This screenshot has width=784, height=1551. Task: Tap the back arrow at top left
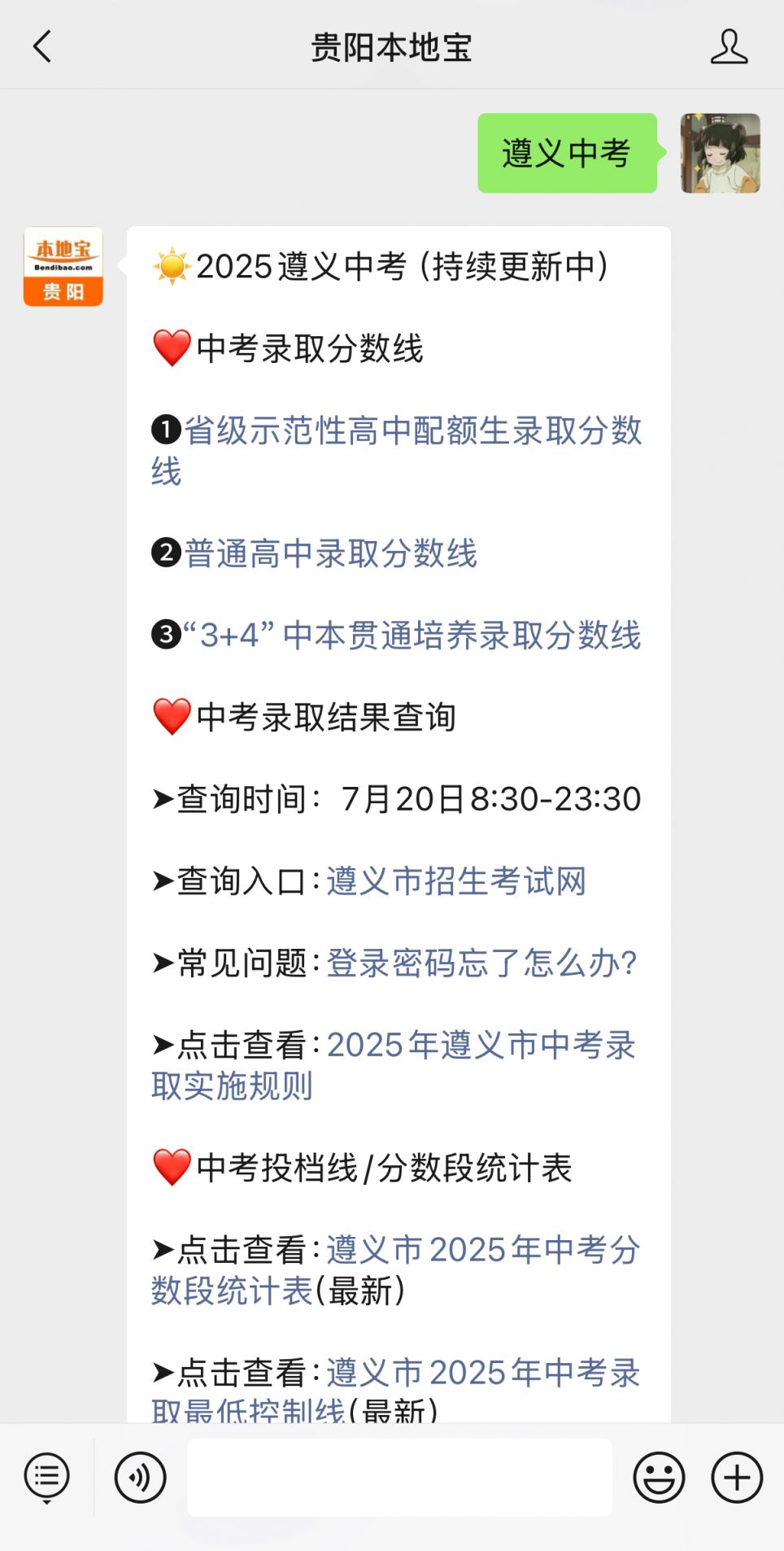(x=42, y=46)
